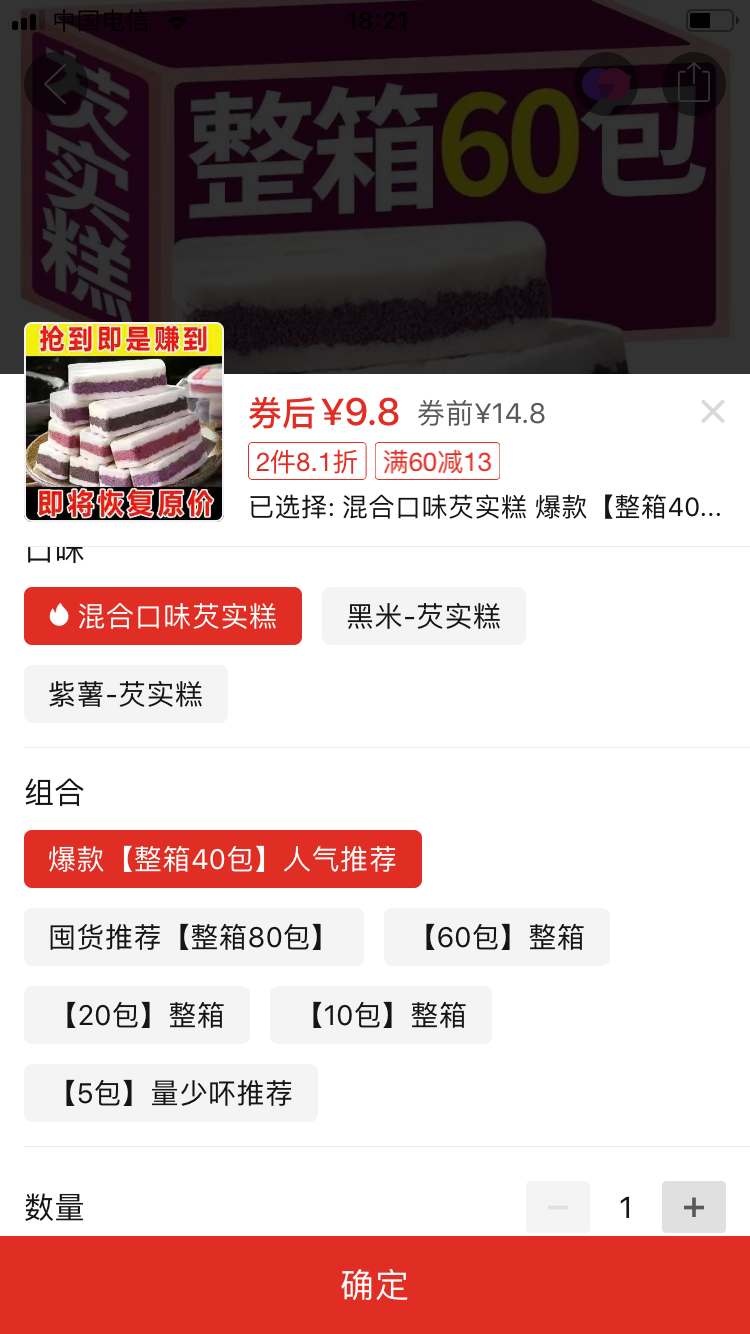Choose 【10包】整箱 option
The image size is (750, 1334).
pos(380,1015)
